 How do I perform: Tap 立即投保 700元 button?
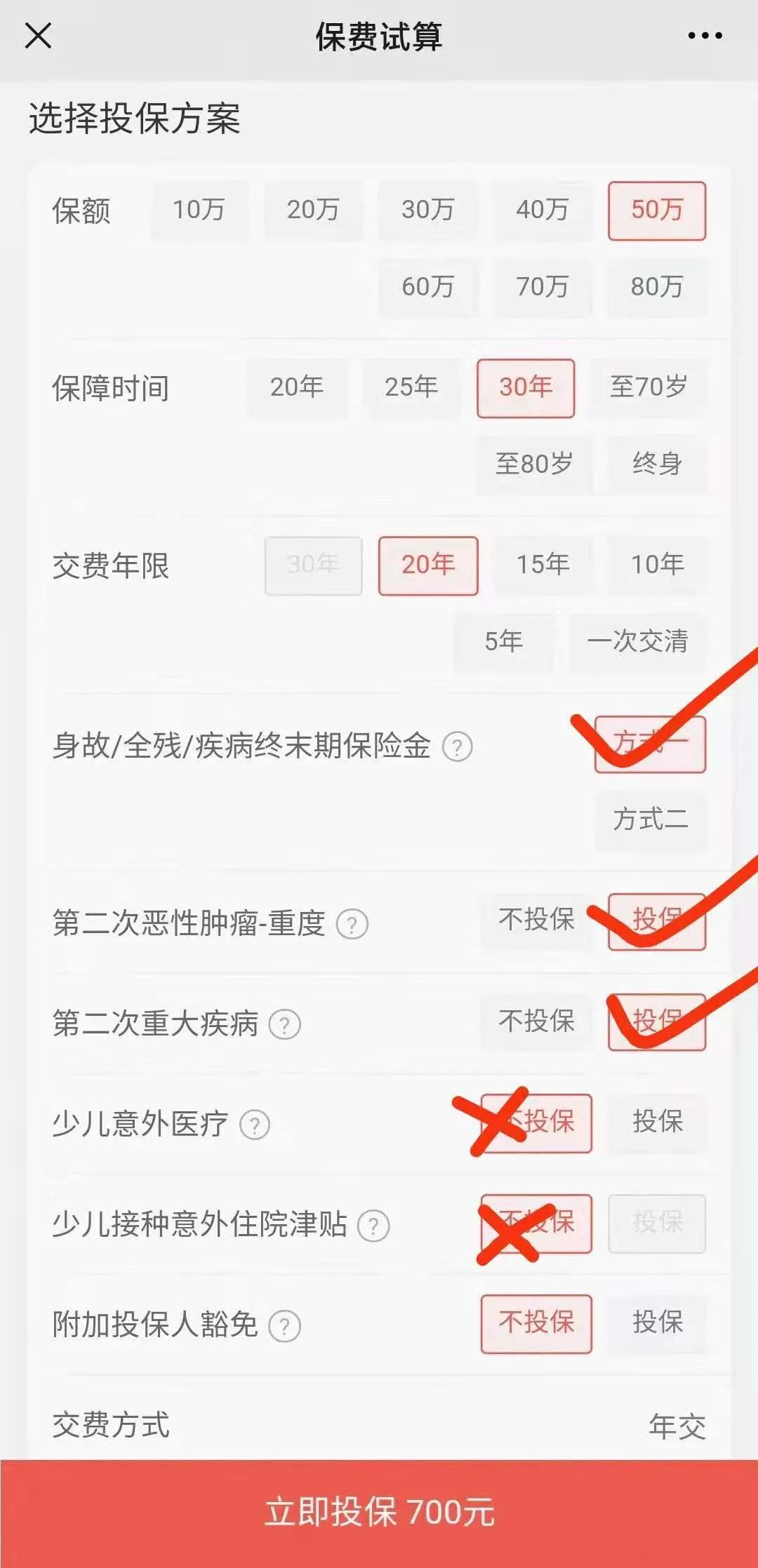click(379, 1512)
